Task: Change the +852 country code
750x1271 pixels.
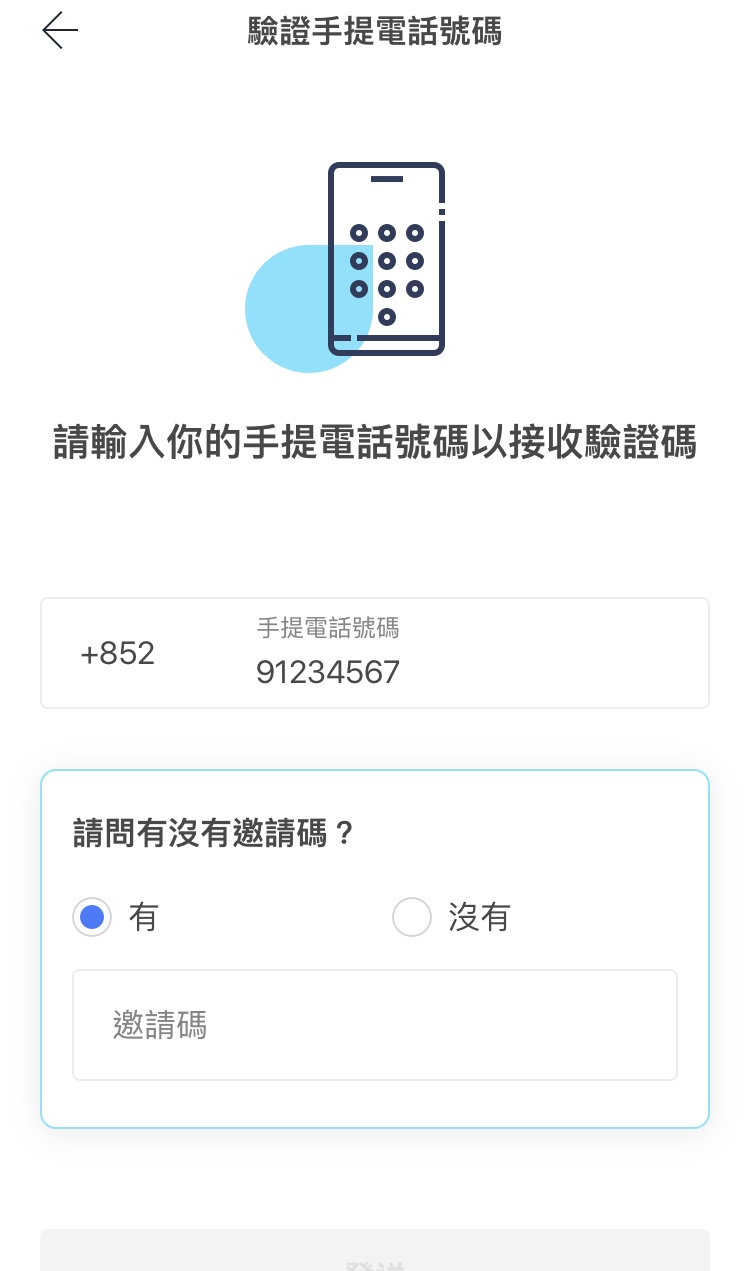Action: [x=118, y=654]
